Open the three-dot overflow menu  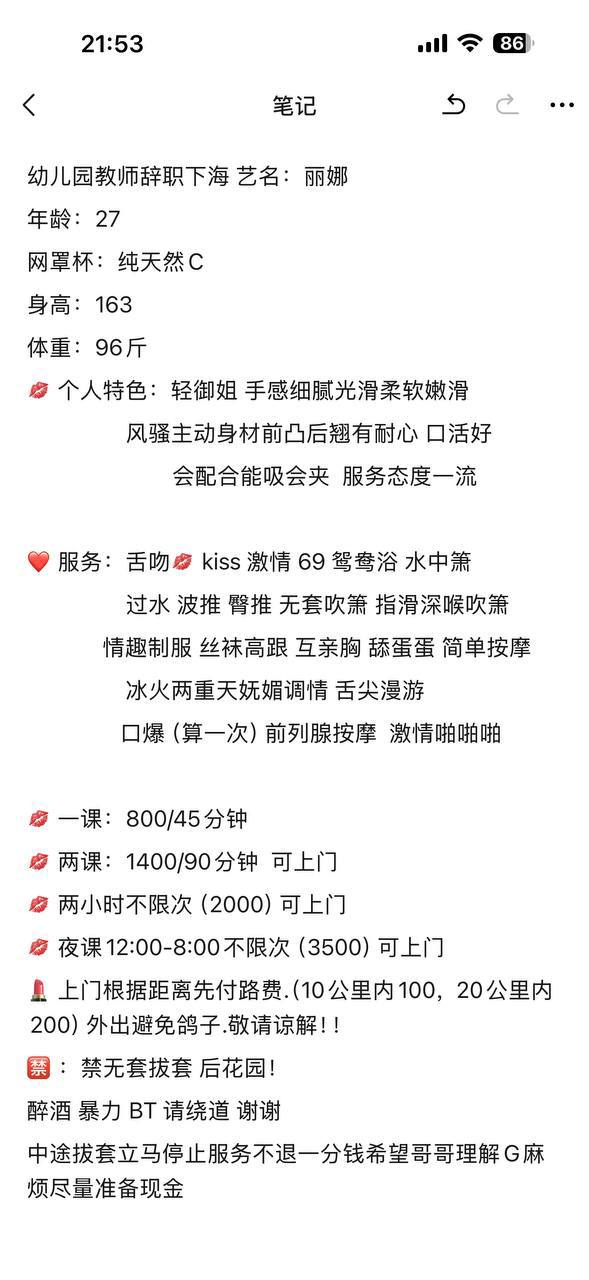pos(562,105)
